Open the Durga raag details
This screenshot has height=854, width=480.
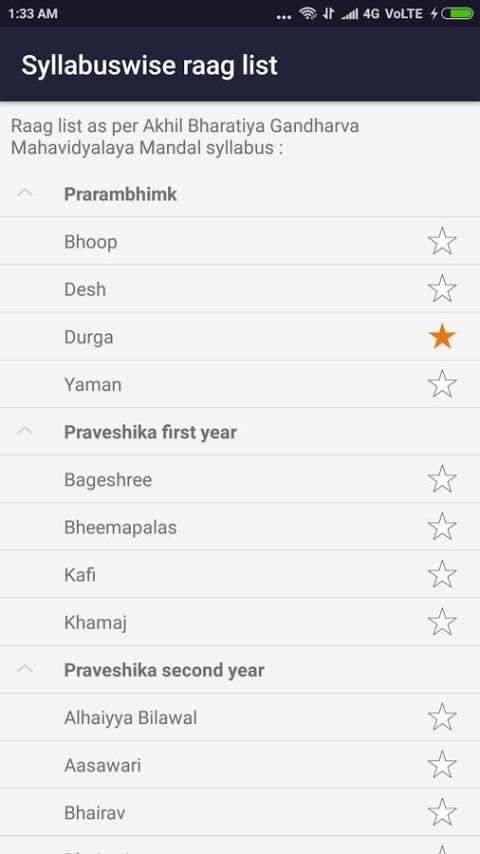click(x=240, y=337)
